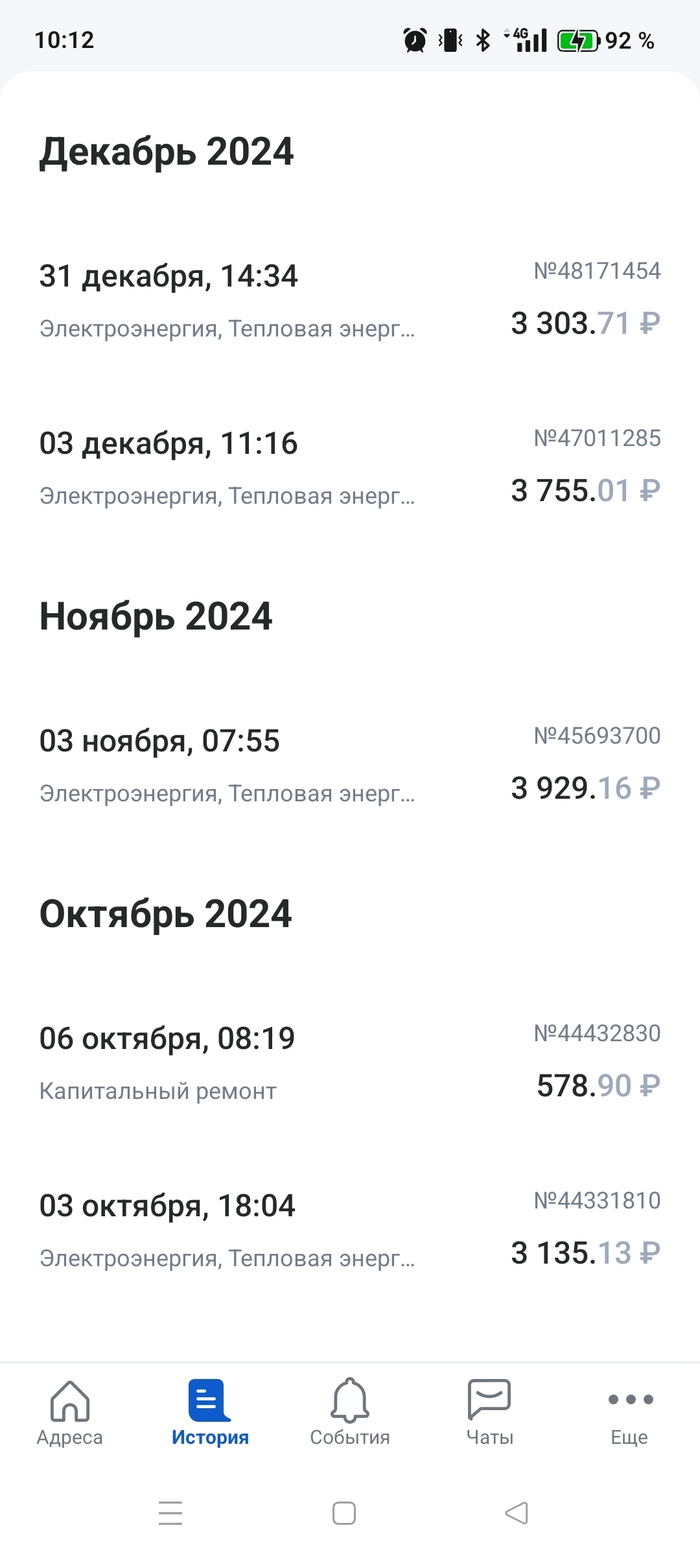Tap the system back button

pos(516,1513)
